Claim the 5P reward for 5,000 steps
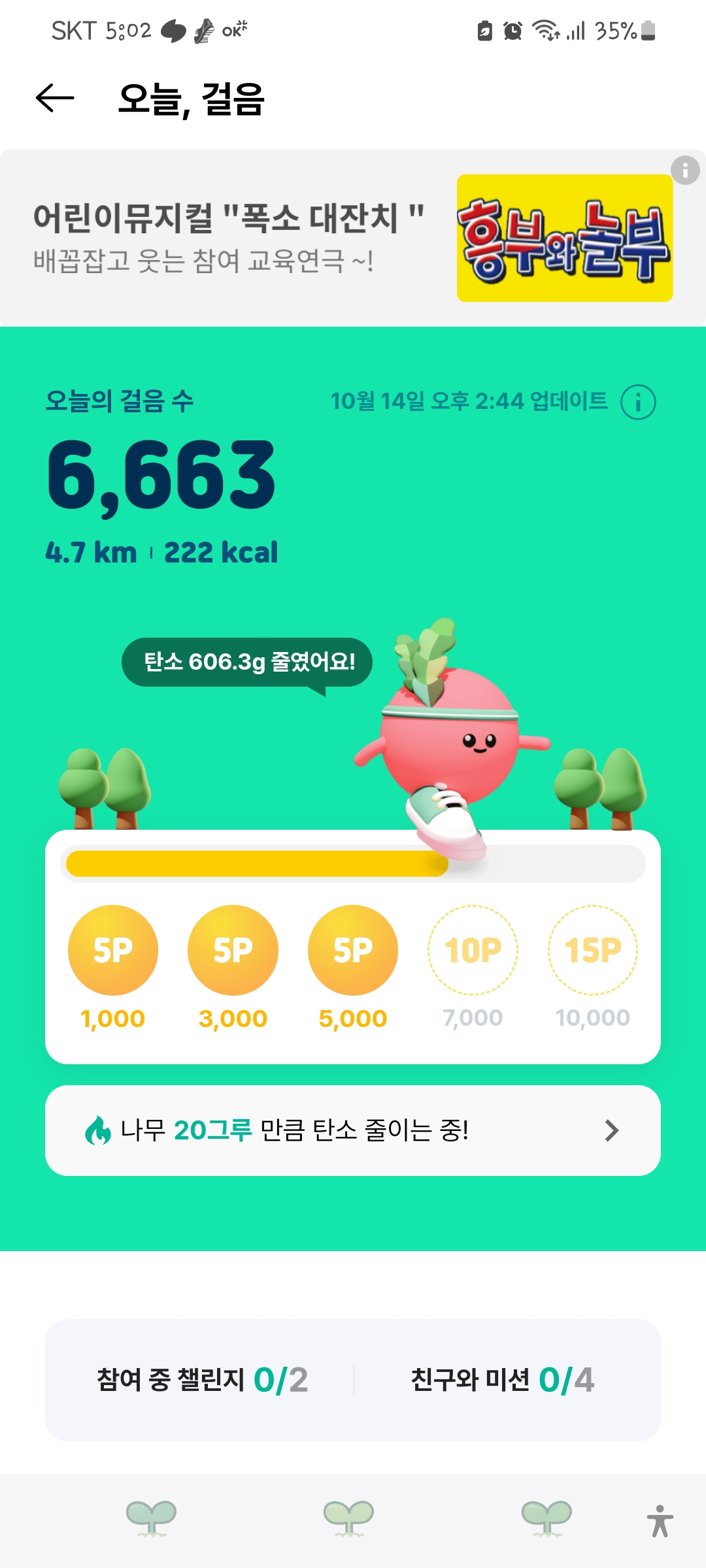This screenshot has width=706, height=1568. [x=353, y=949]
